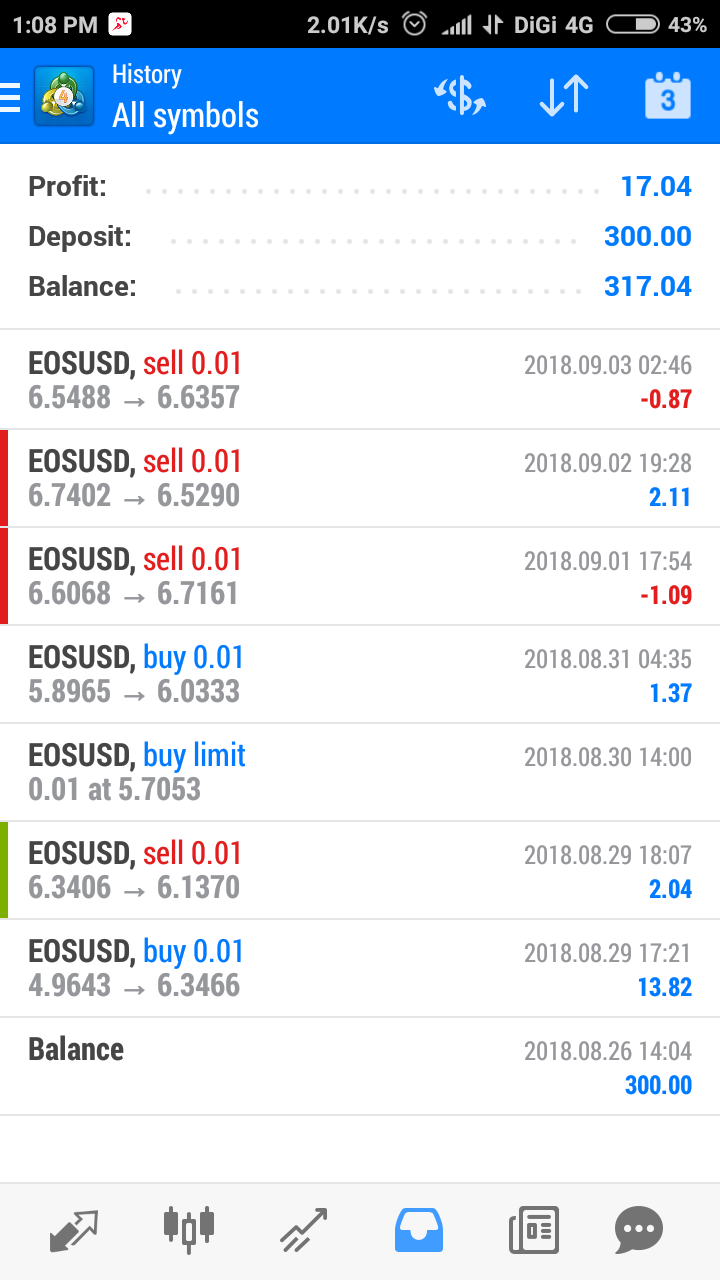Screen dimensions: 720x1280
Task: Select EOSUSD sell trade dated 2018.09.02 19:28
Action: [360, 478]
